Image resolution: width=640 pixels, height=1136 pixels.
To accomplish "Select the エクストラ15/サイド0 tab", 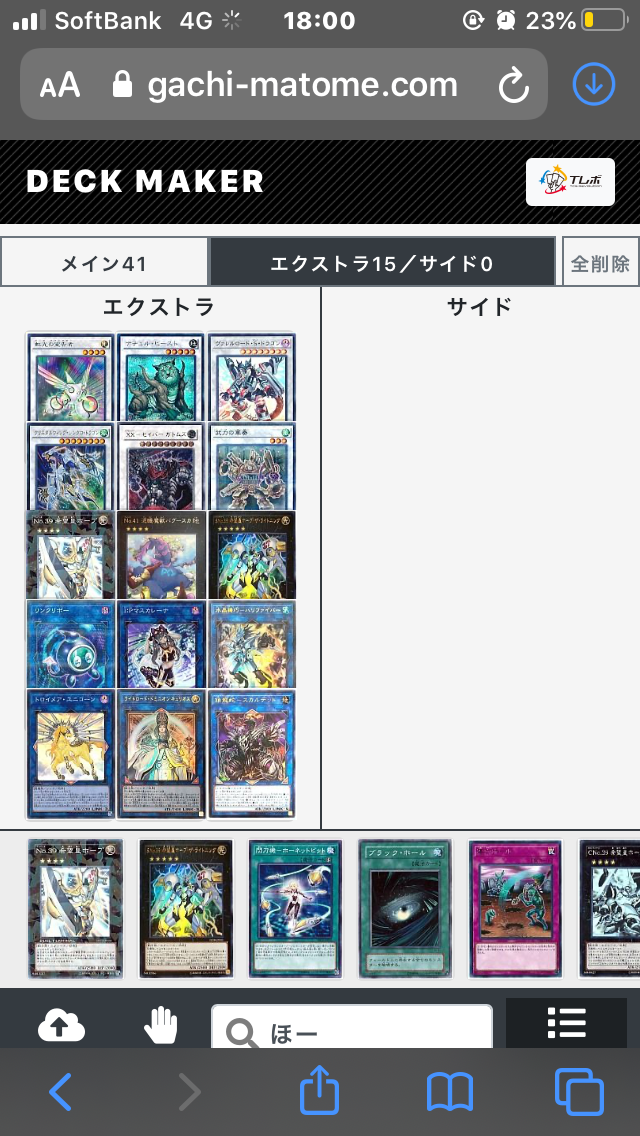I will click(x=382, y=264).
